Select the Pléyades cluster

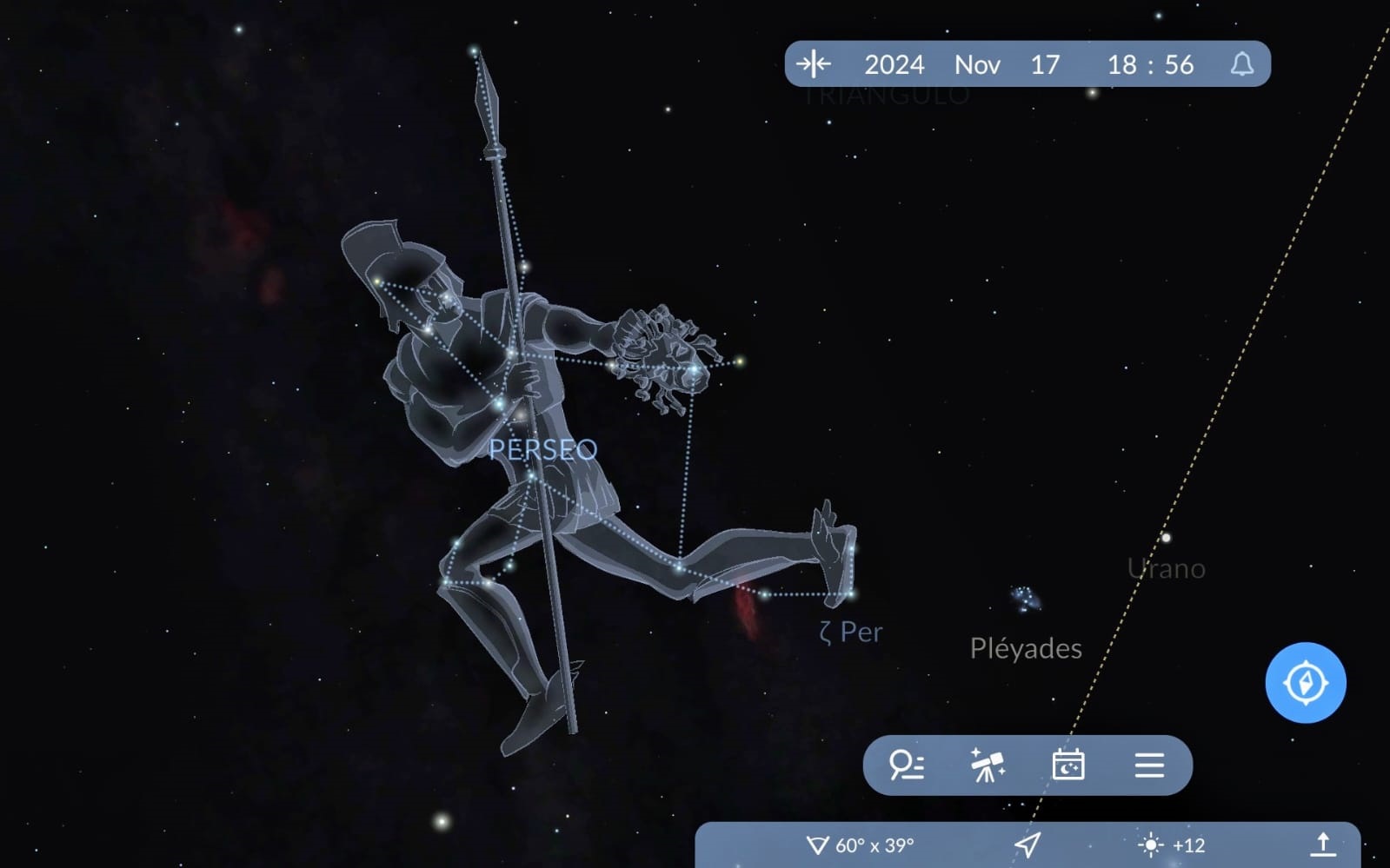click(1027, 598)
